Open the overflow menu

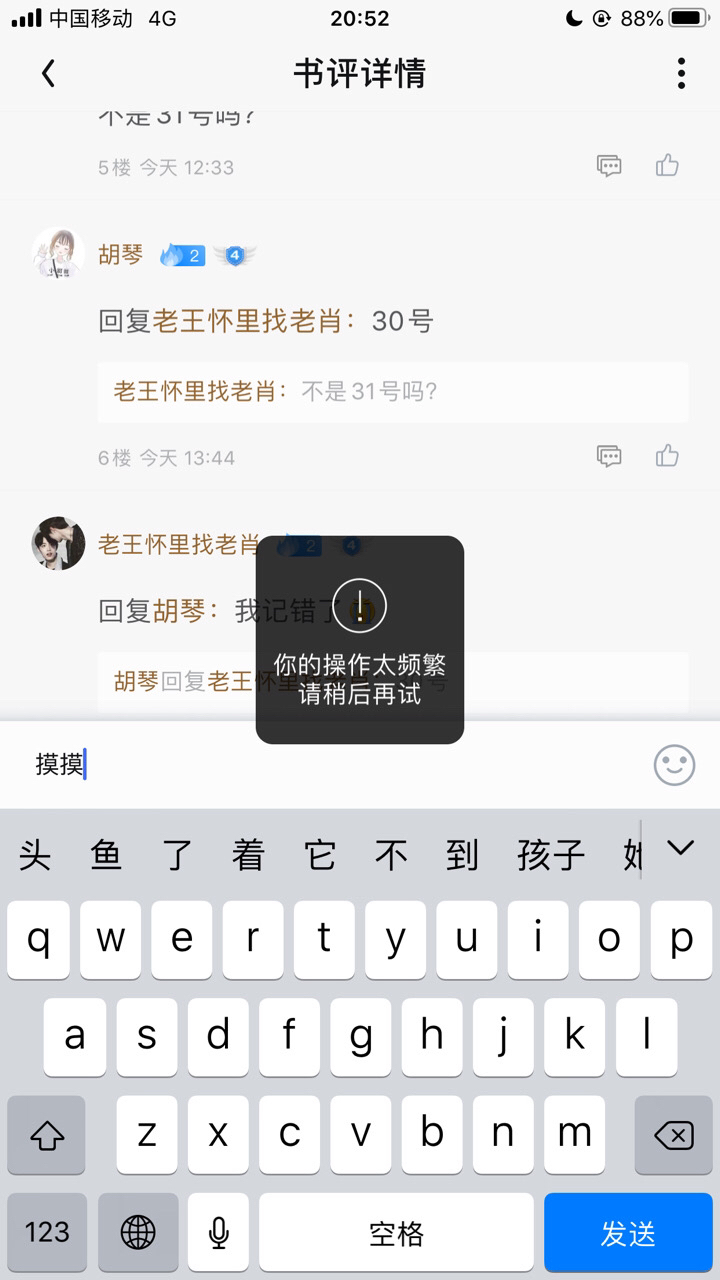point(681,73)
